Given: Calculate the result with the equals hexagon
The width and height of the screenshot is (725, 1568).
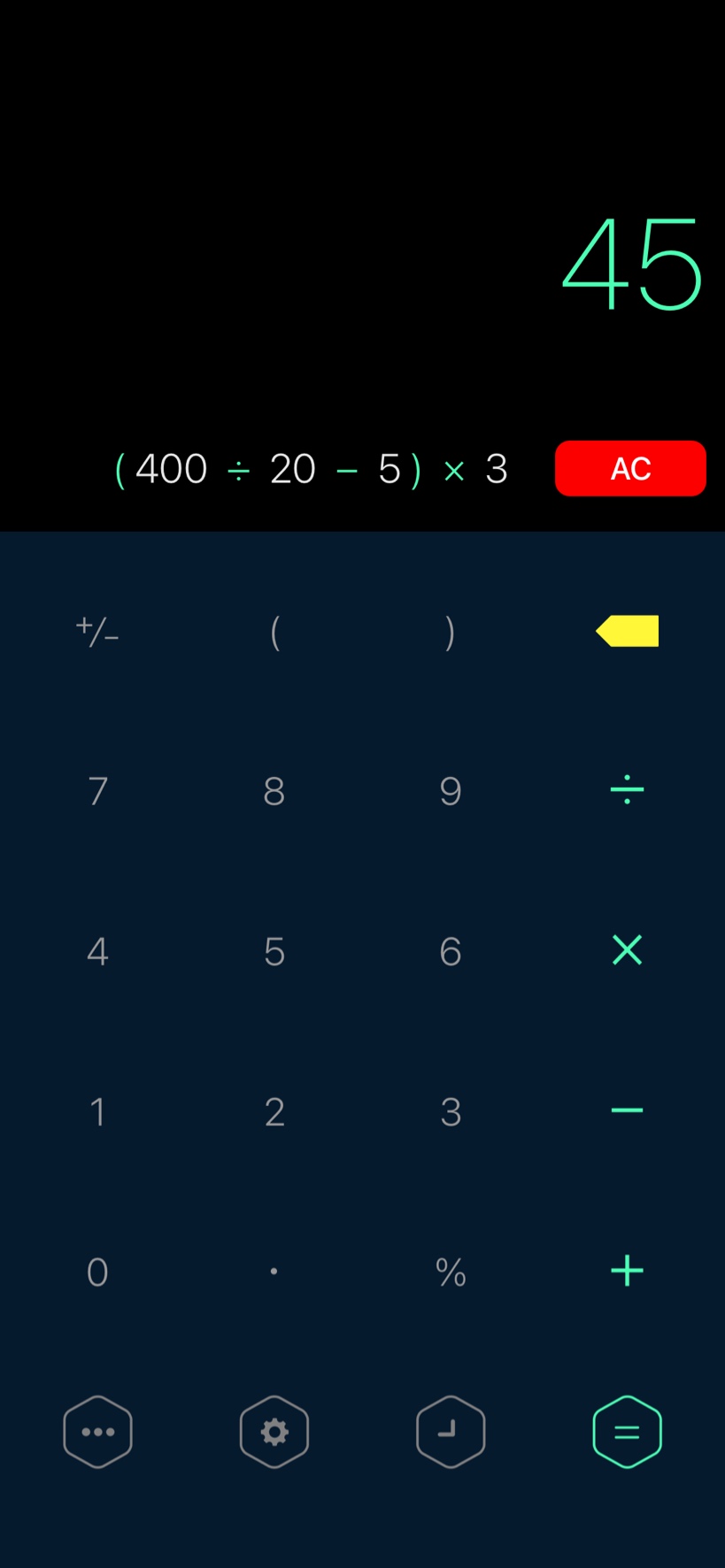Looking at the screenshot, I should coord(627,1432).
